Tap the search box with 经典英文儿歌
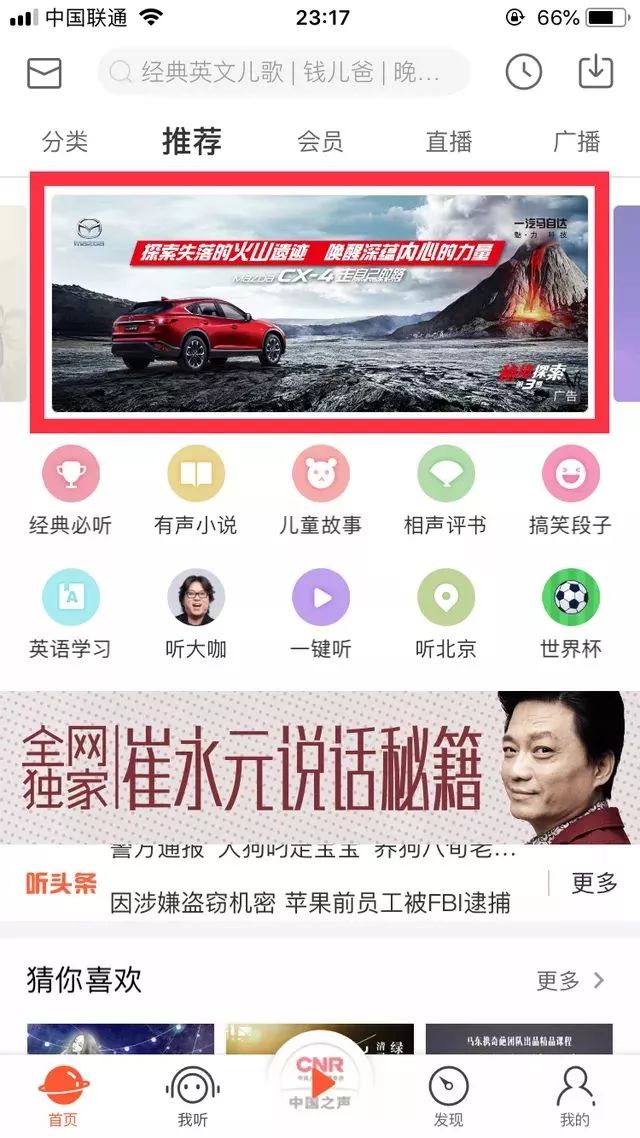The width and height of the screenshot is (640, 1138). (x=284, y=72)
